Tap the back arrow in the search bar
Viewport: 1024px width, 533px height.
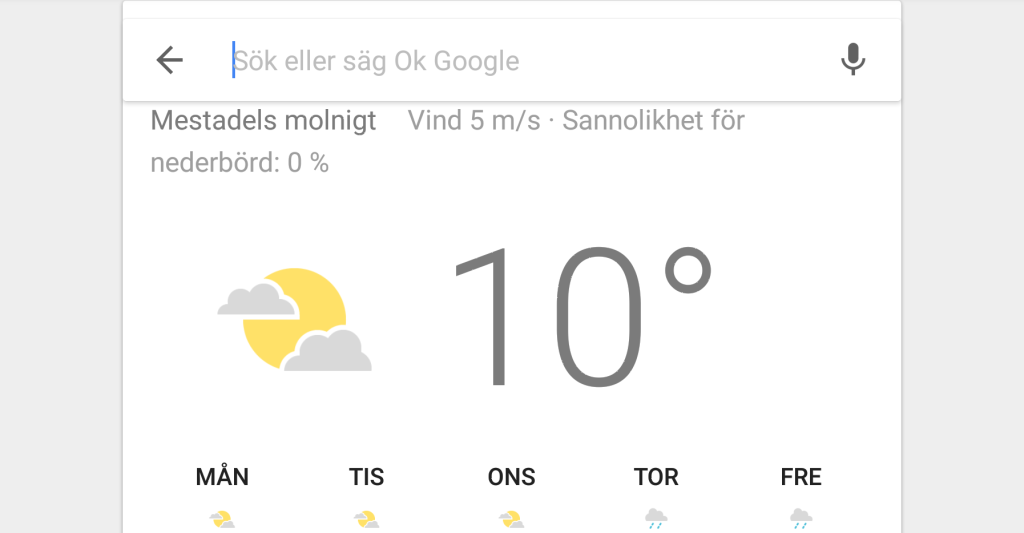pyautogui.click(x=170, y=61)
